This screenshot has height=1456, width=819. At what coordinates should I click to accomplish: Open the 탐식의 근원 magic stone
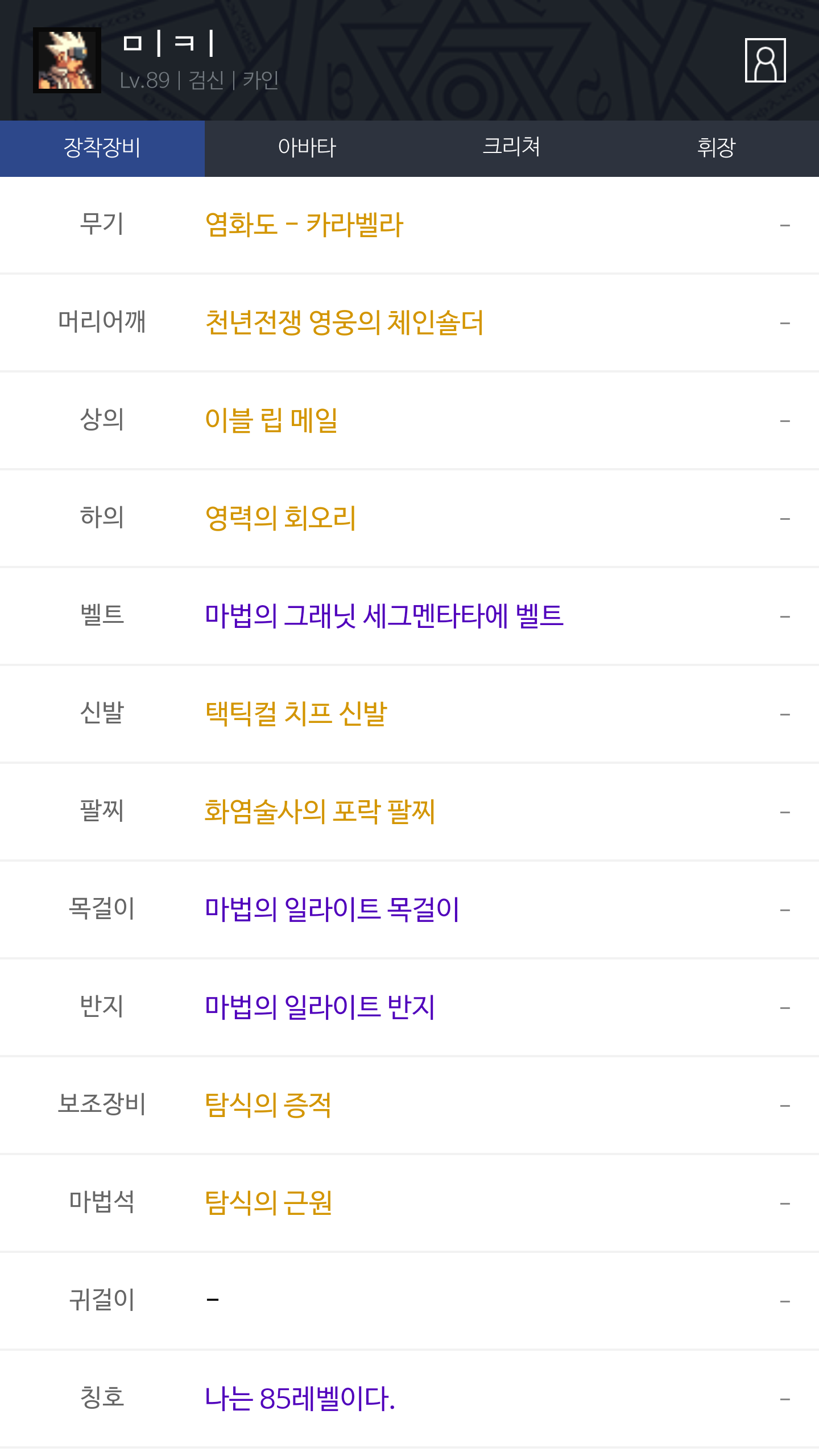[x=268, y=1203]
